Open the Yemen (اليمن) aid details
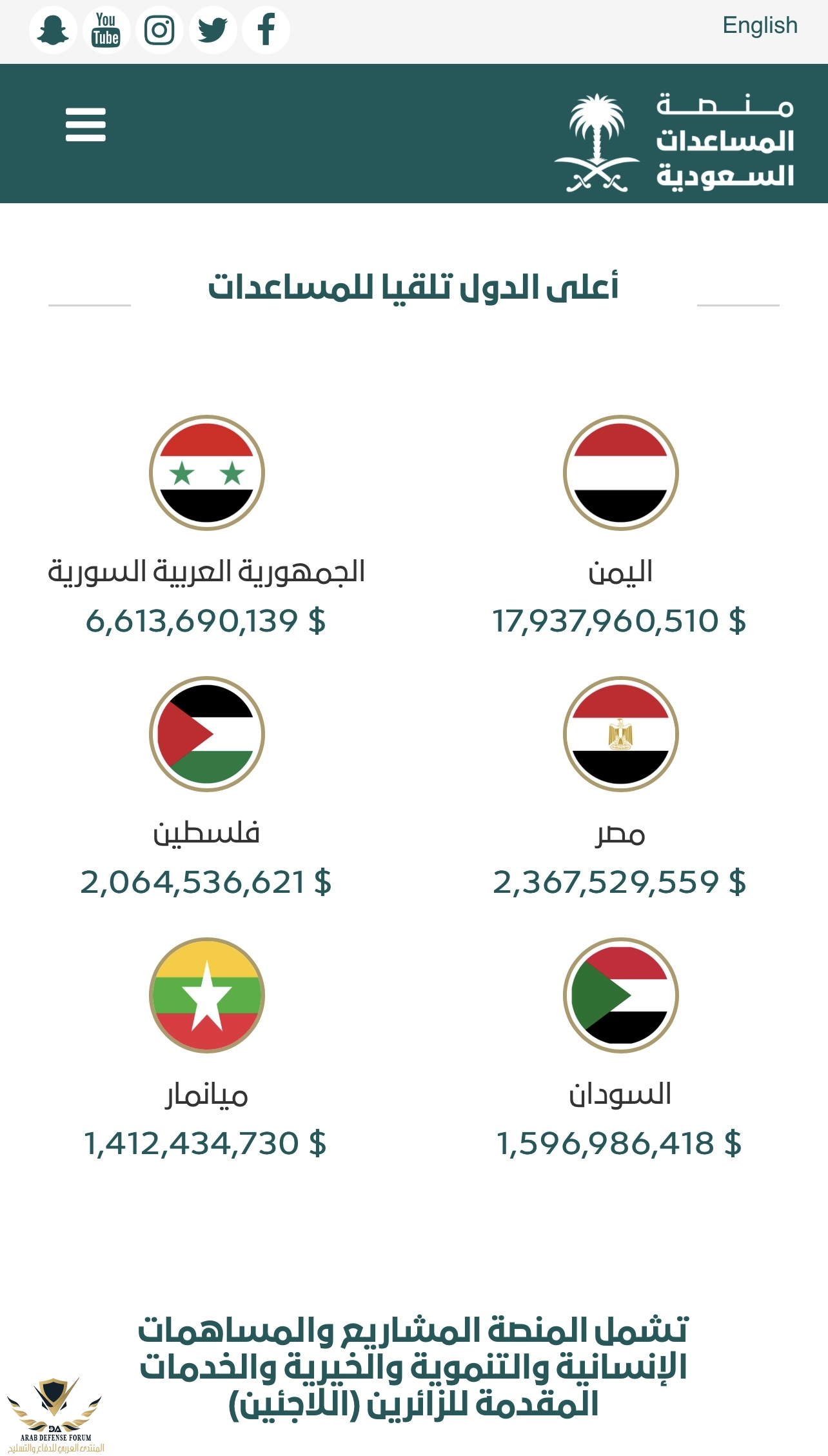 point(620,474)
